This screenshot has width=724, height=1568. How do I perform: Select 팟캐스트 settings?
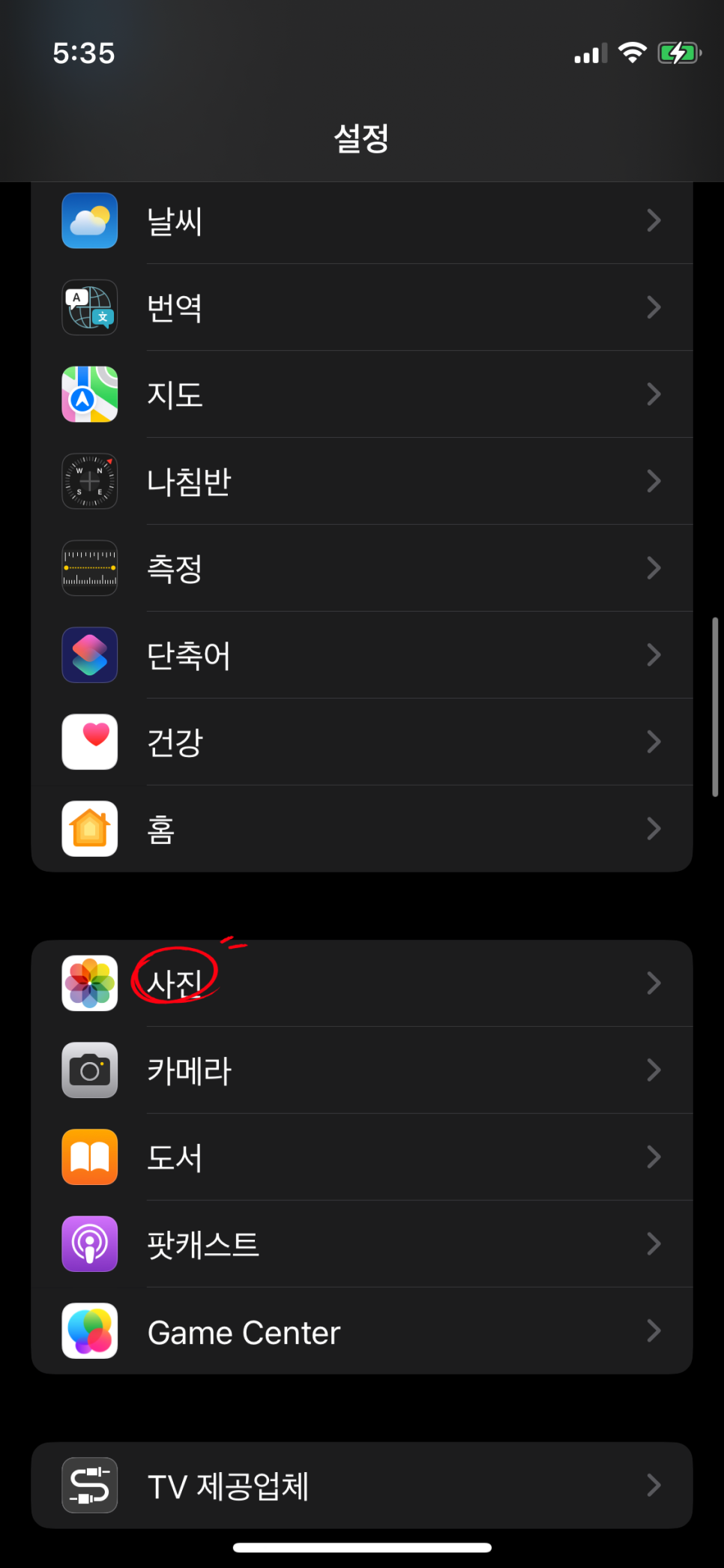[361, 1245]
